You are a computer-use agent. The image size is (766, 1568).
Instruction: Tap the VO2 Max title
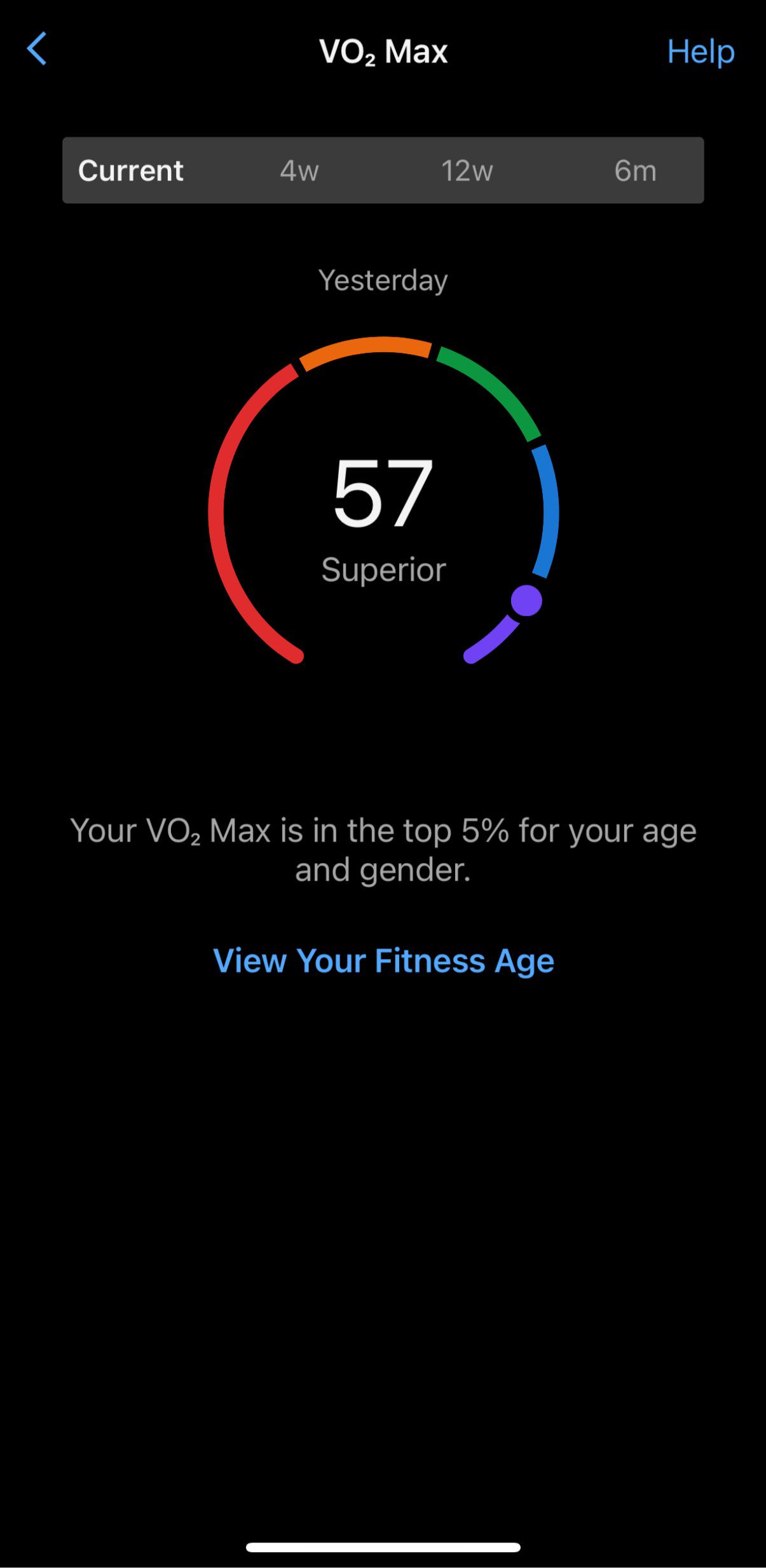pos(383,51)
